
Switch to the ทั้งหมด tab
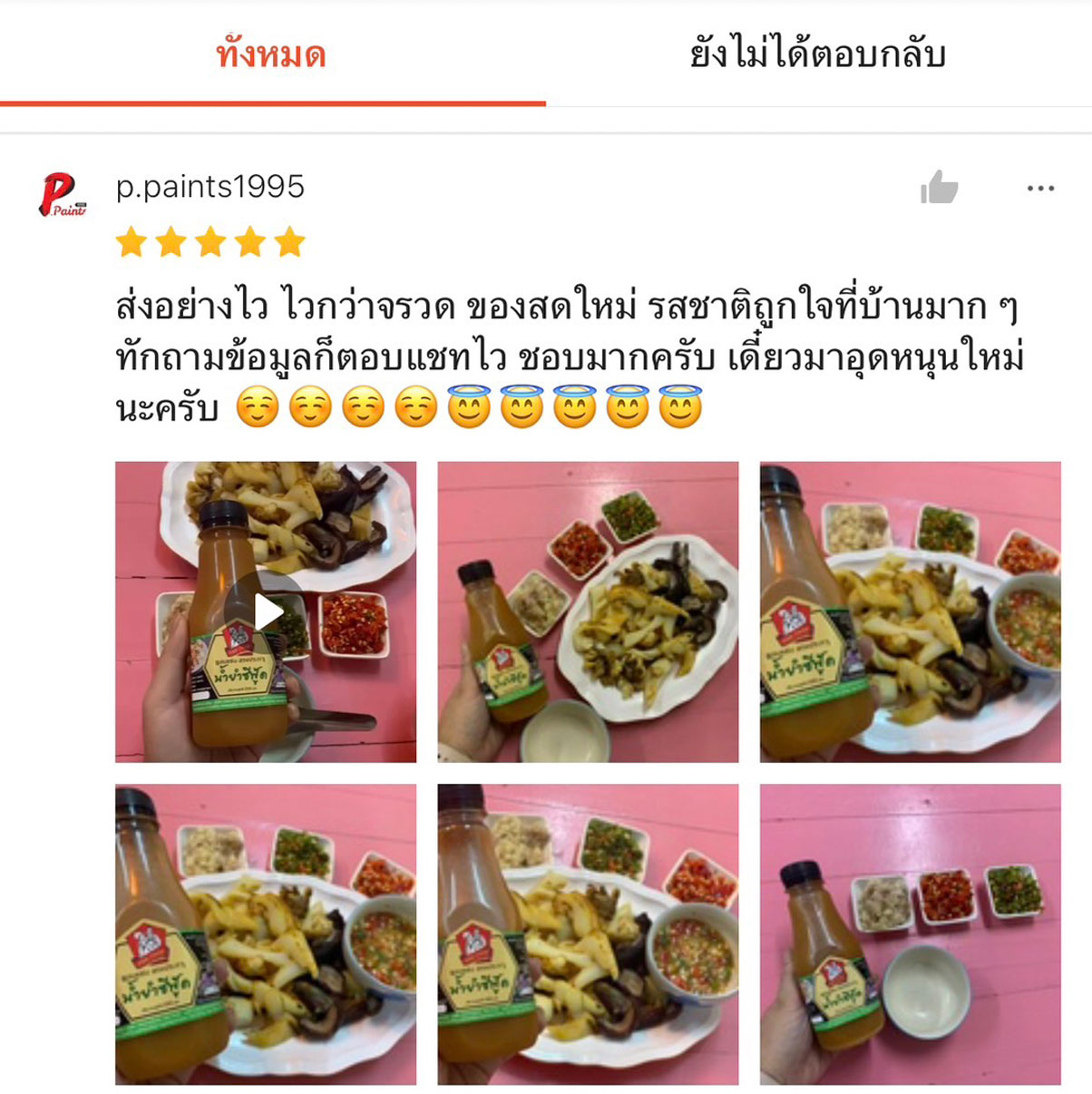point(271,54)
